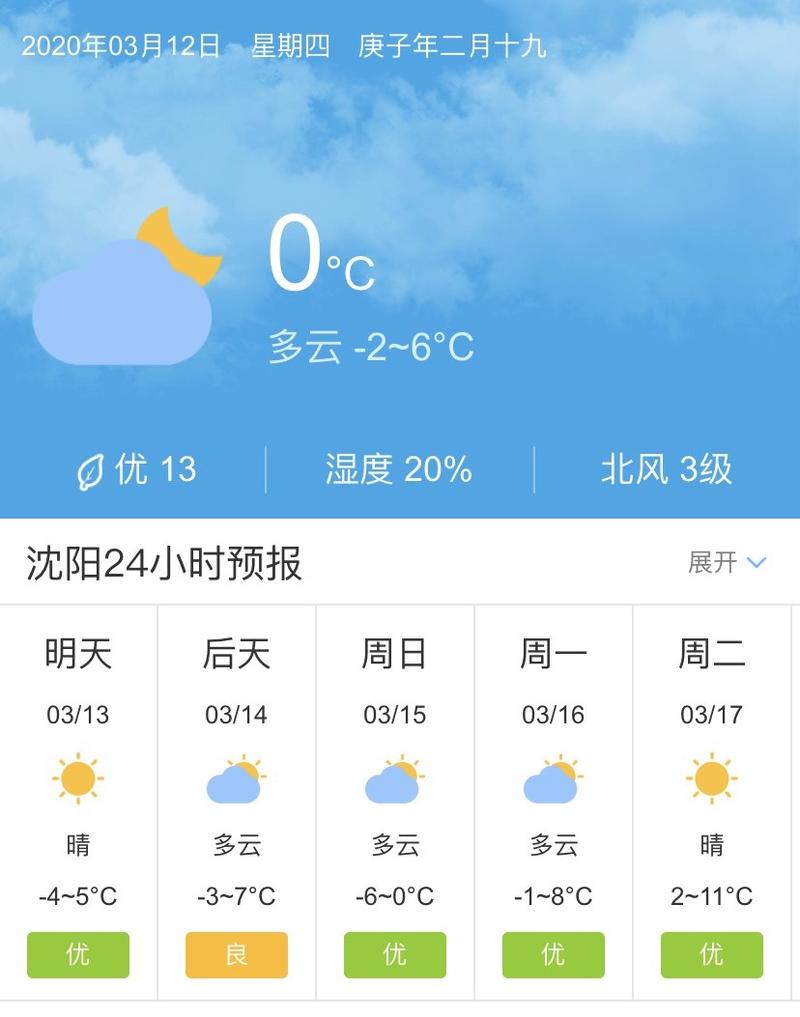800x1017 pixels.
Task: Click the green 优 badge under 明天
Action: pyautogui.click(x=80, y=955)
